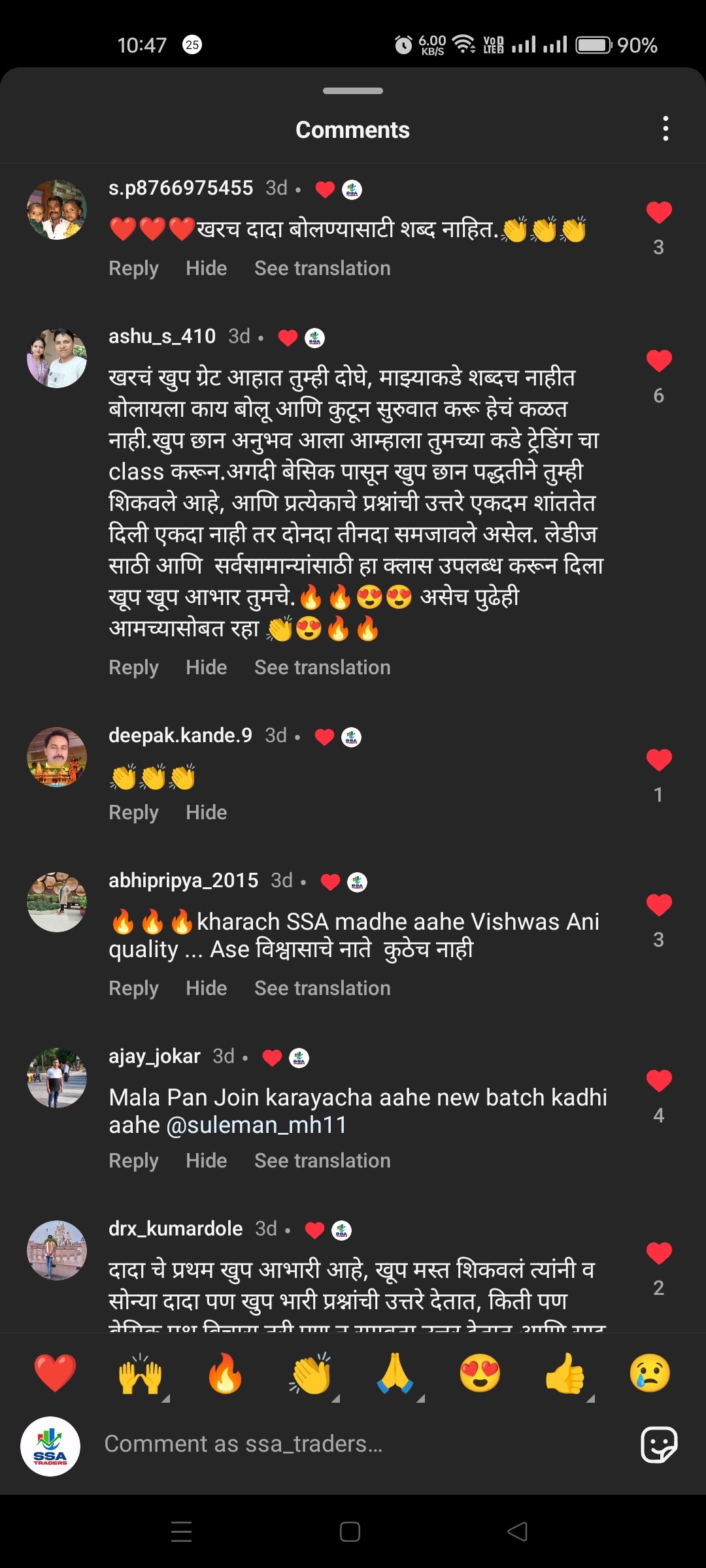See translation of abhipripya_2015's comment
The height and width of the screenshot is (1568, 706).
click(x=322, y=988)
